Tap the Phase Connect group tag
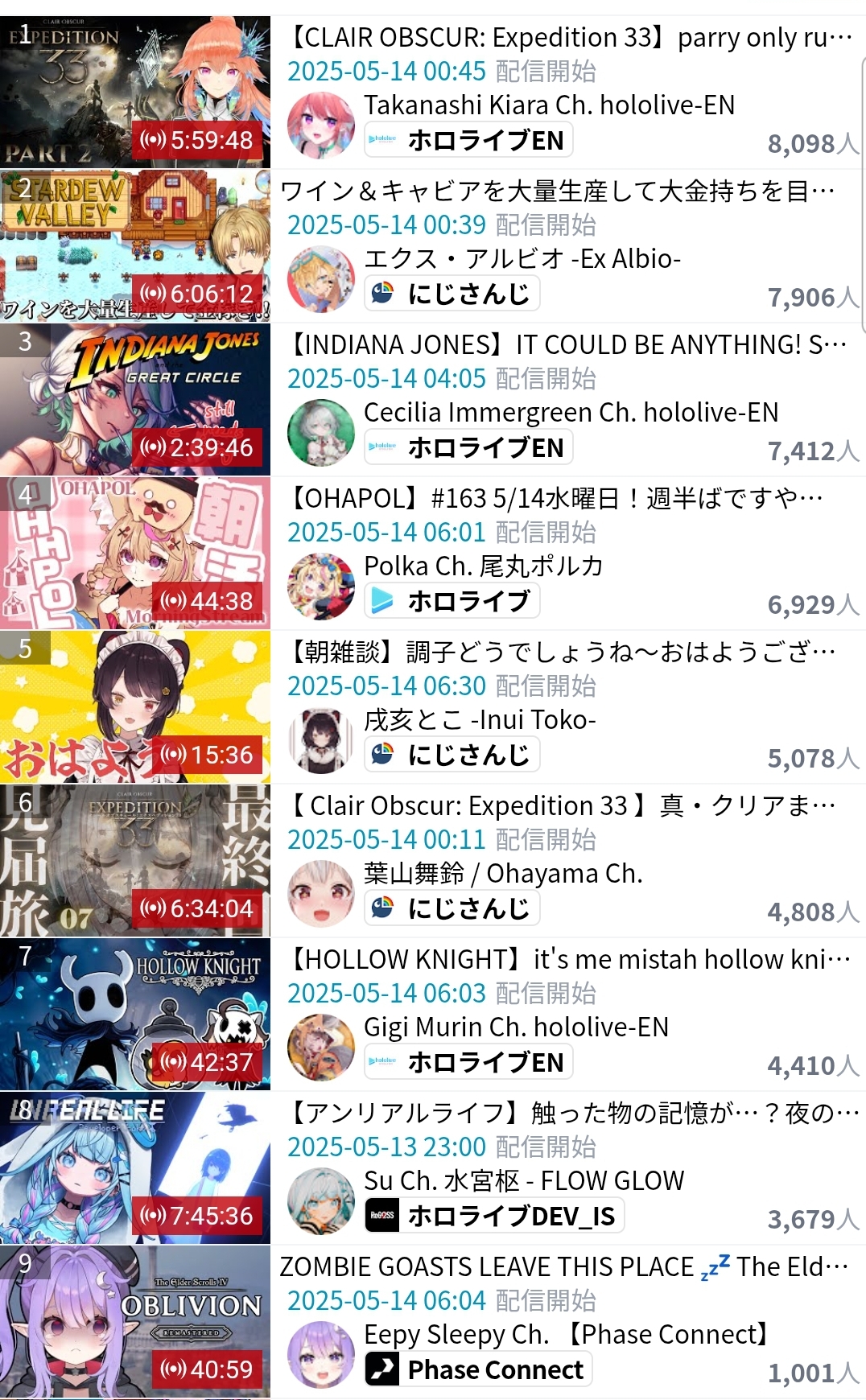The width and height of the screenshot is (866, 1400). 478,1369
